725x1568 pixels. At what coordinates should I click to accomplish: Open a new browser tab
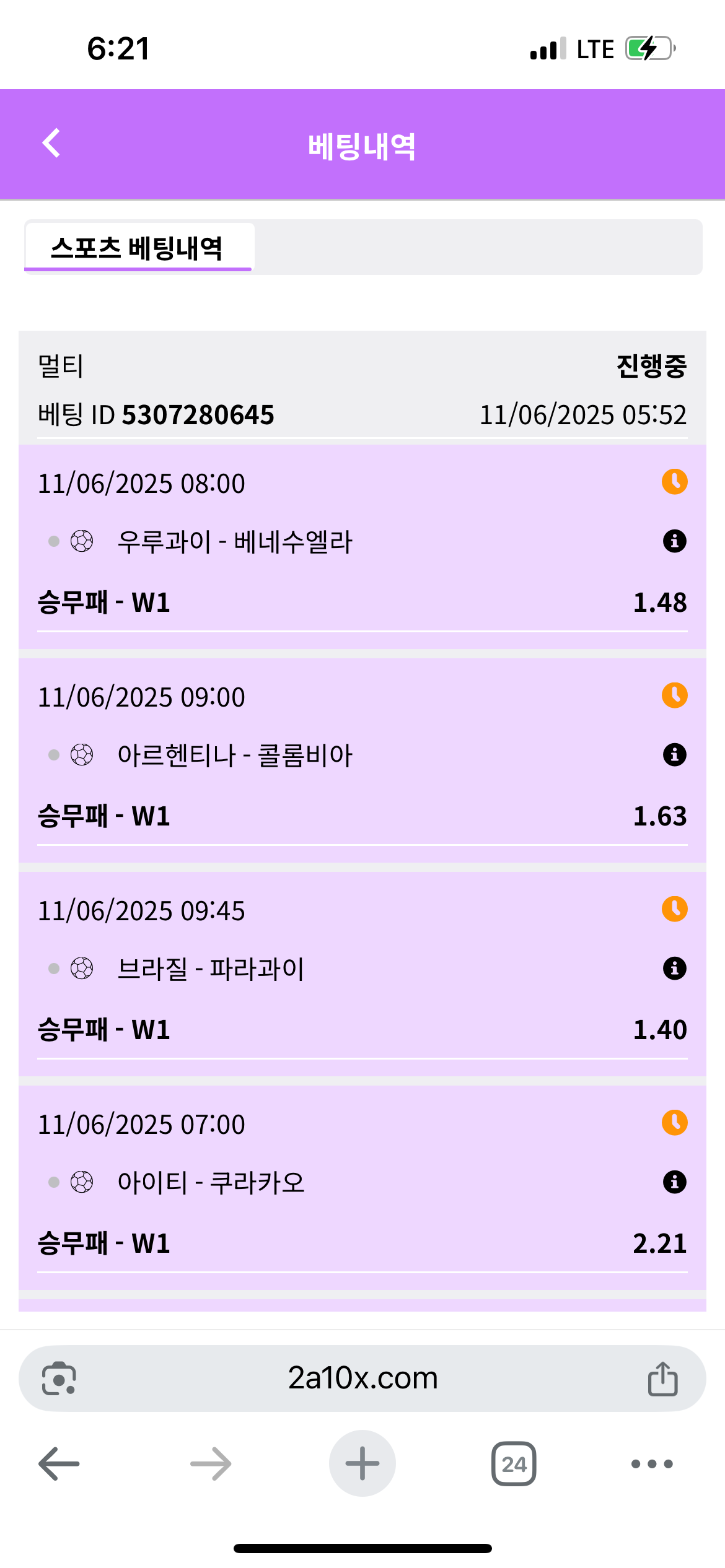pos(362,1464)
